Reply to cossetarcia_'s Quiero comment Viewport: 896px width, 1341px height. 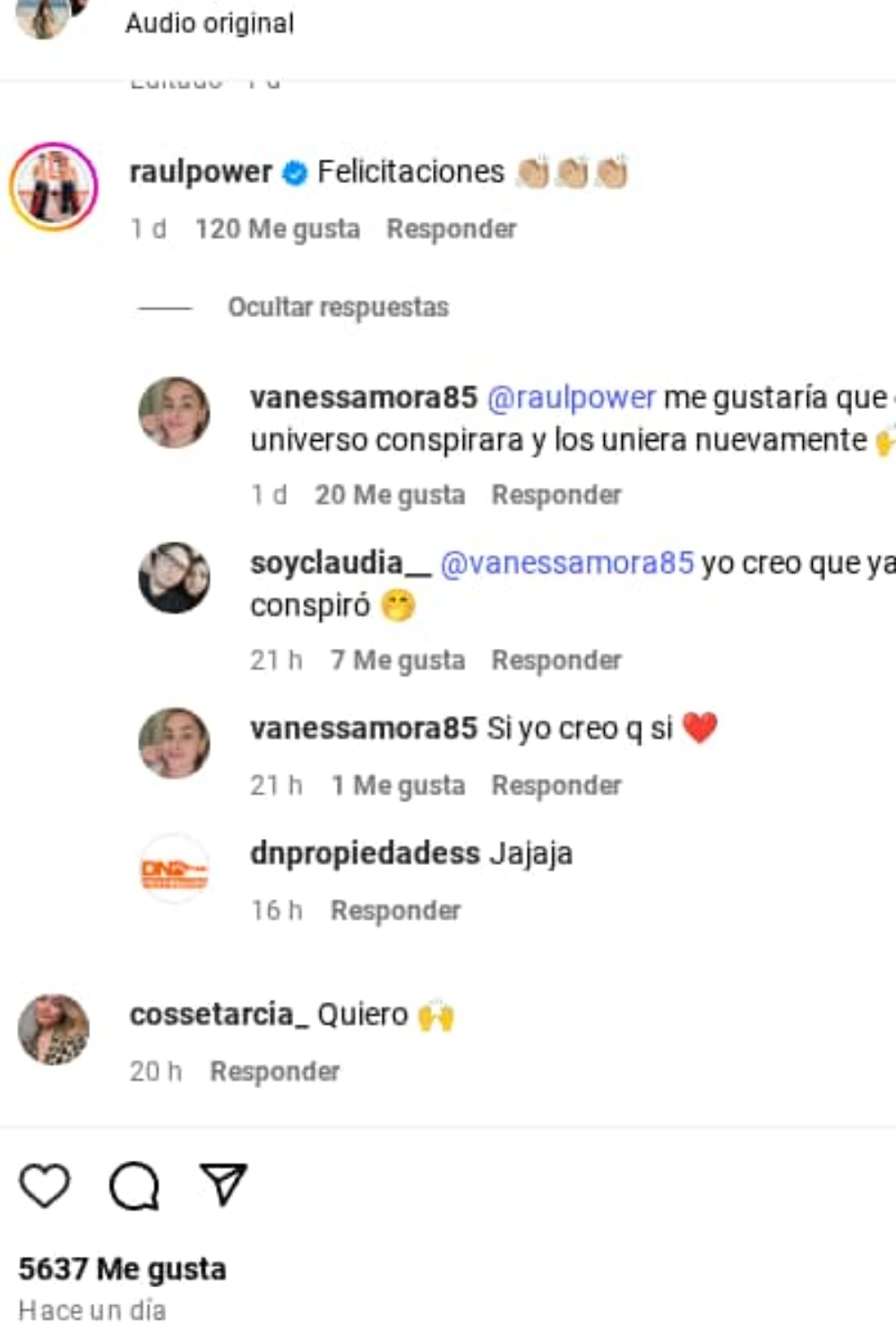coord(274,1071)
